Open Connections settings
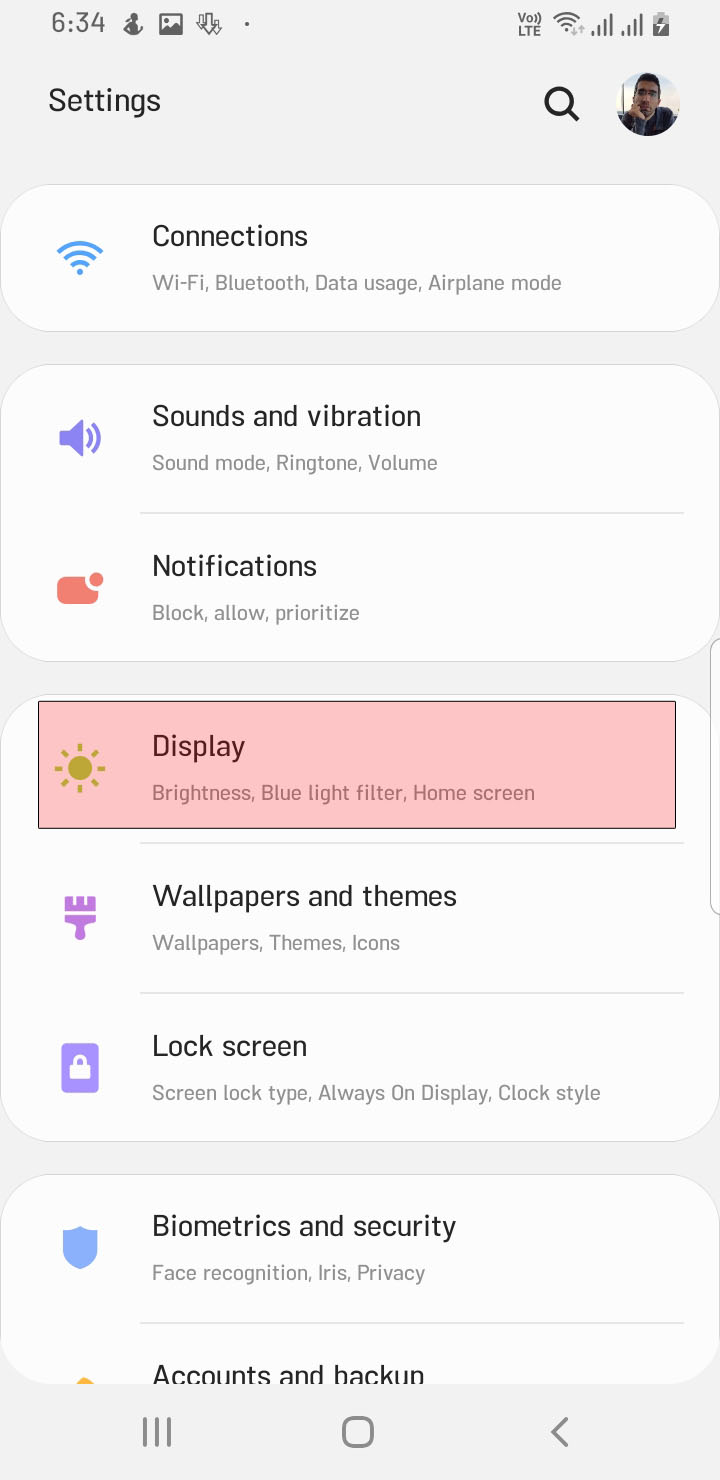720x1480 pixels. pyautogui.click(x=360, y=258)
